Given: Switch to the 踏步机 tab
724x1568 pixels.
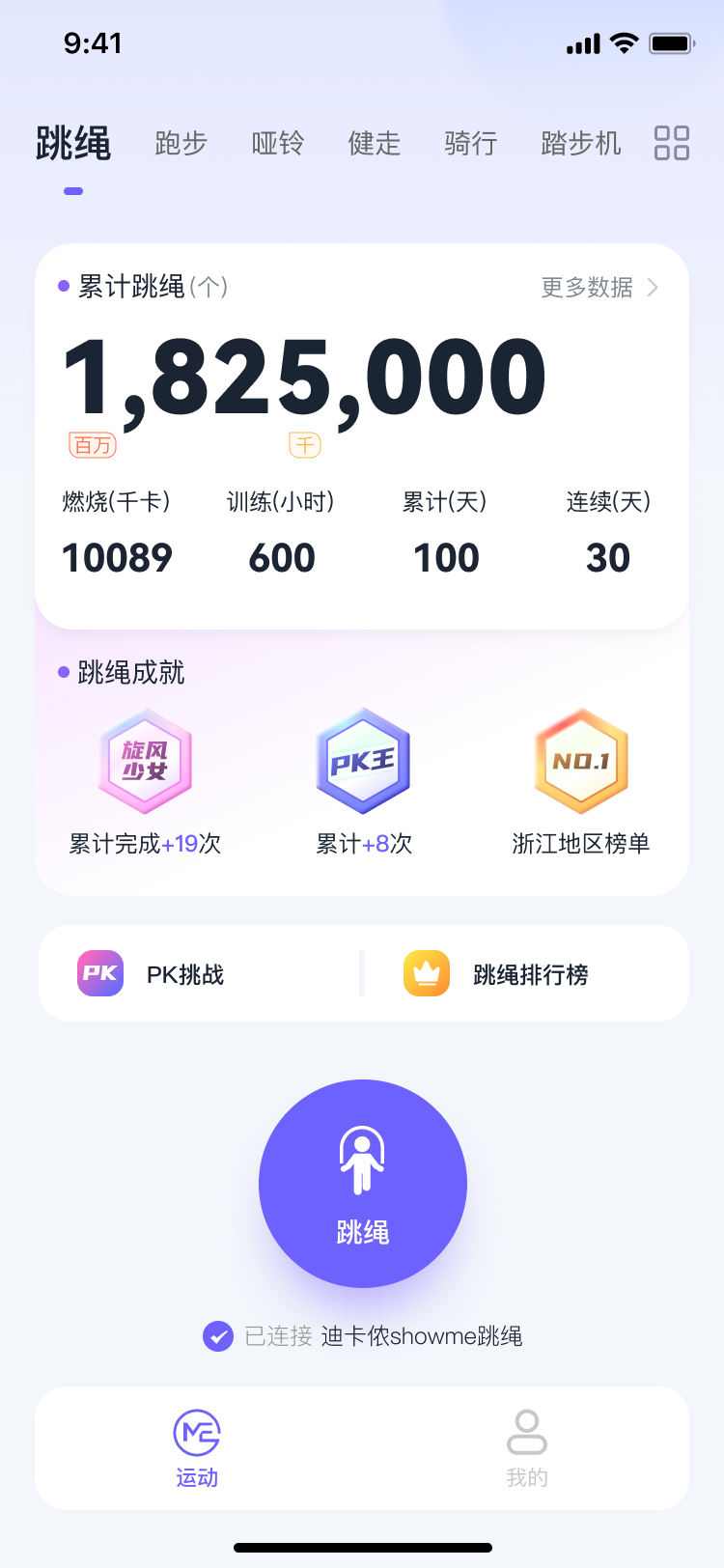Looking at the screenshot, I should (x=581, y=144).
